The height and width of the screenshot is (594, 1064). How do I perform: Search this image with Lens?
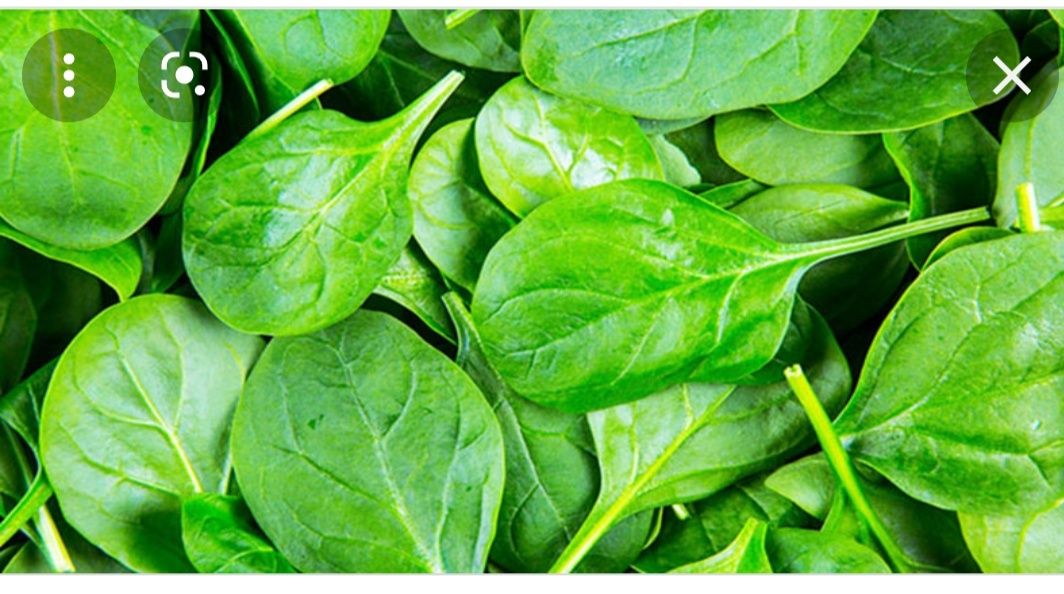coord(184,75)
